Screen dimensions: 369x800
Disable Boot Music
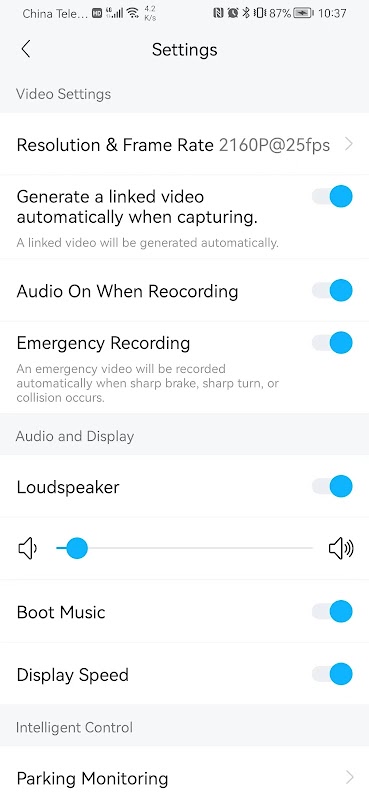[x=332, y=611]
